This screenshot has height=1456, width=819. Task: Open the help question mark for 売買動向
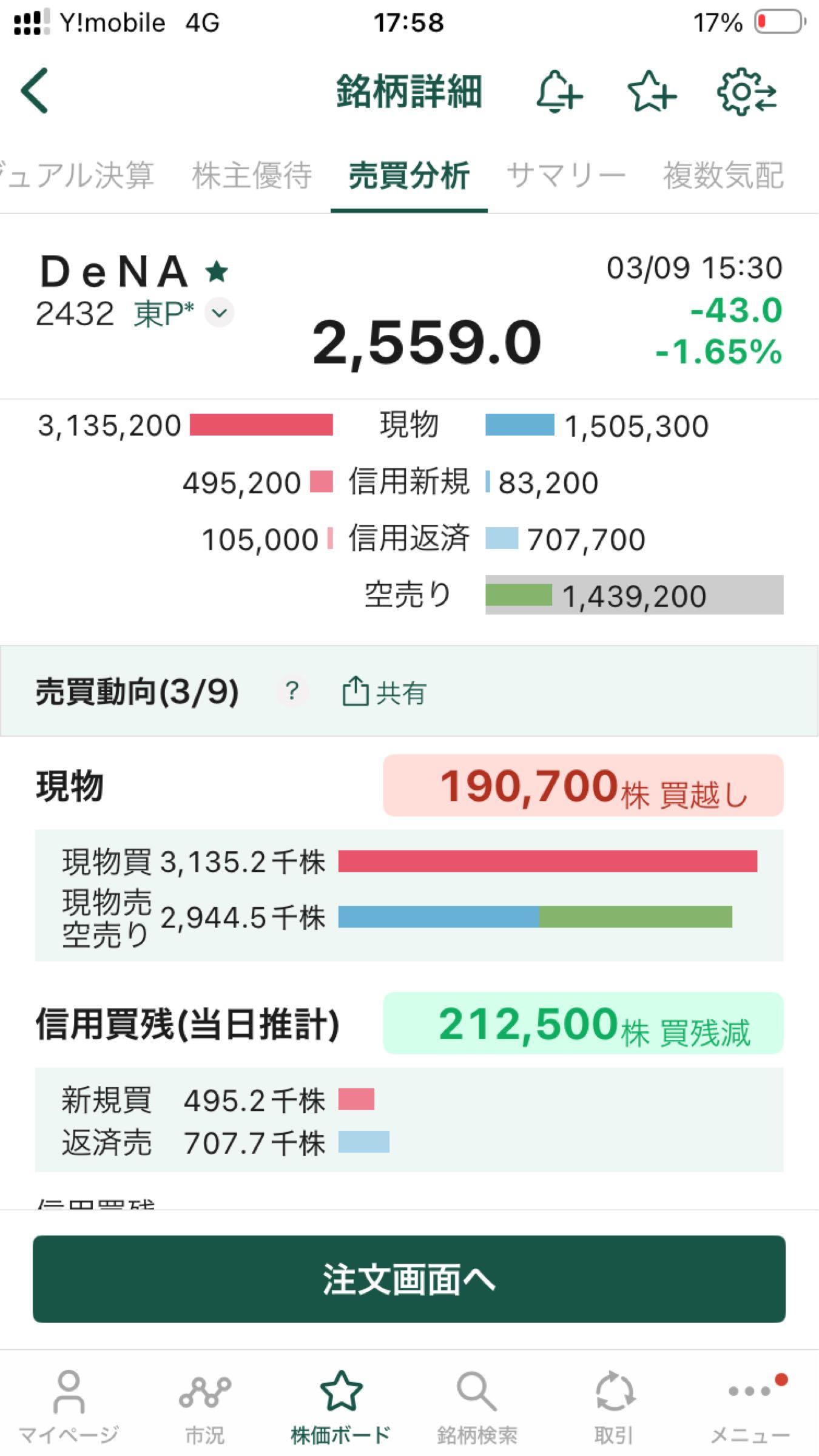(x=292, y=690)
